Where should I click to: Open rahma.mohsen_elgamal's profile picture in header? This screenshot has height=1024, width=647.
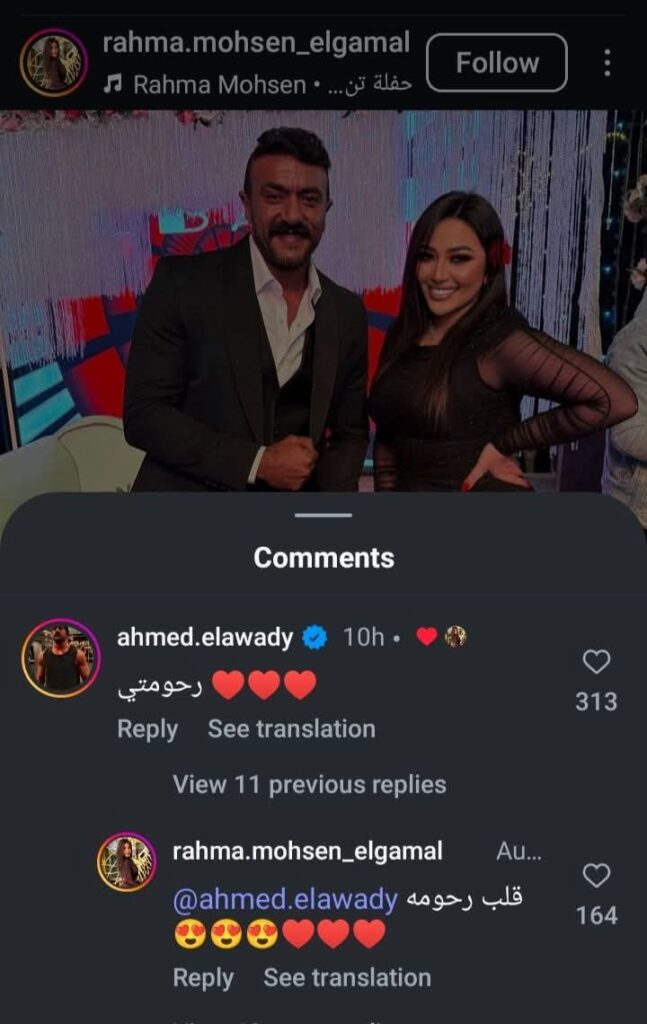53,62
